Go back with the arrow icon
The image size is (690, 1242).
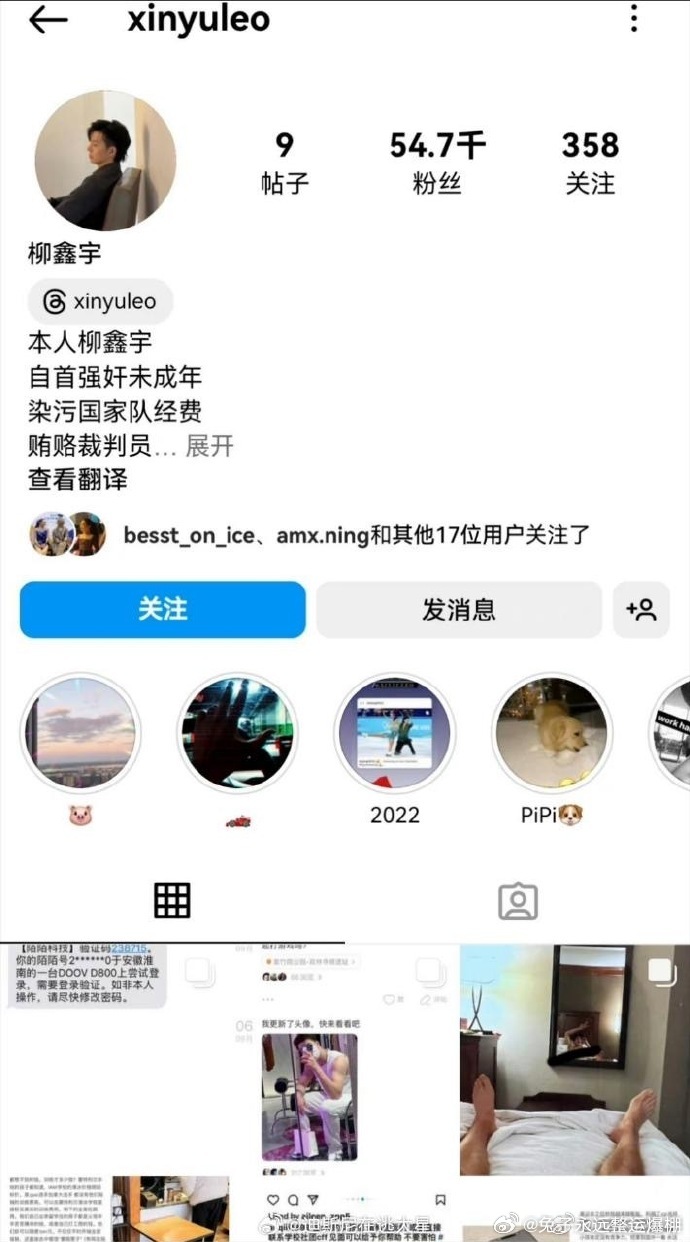[48, 20]
